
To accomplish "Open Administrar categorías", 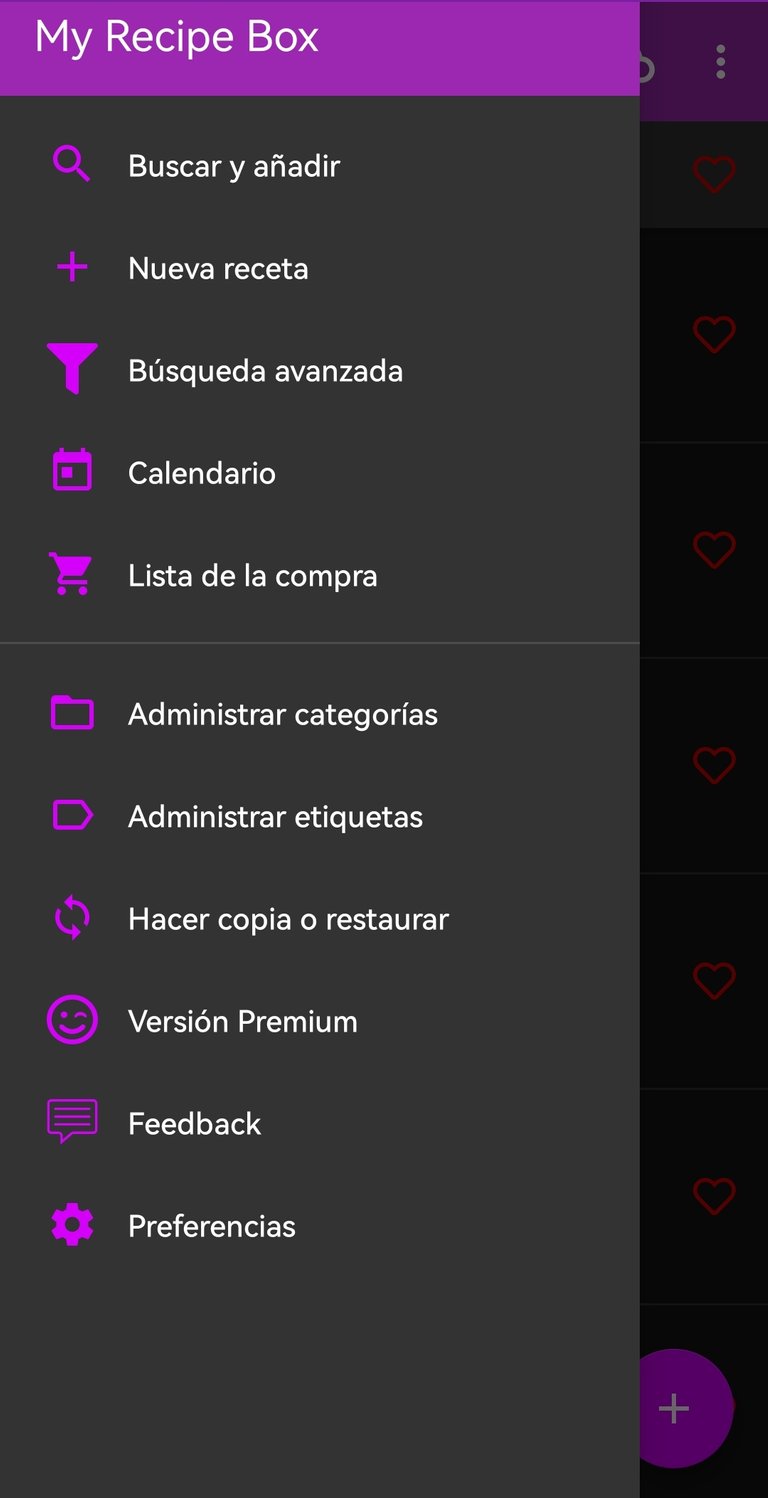I will coord(320,714).
